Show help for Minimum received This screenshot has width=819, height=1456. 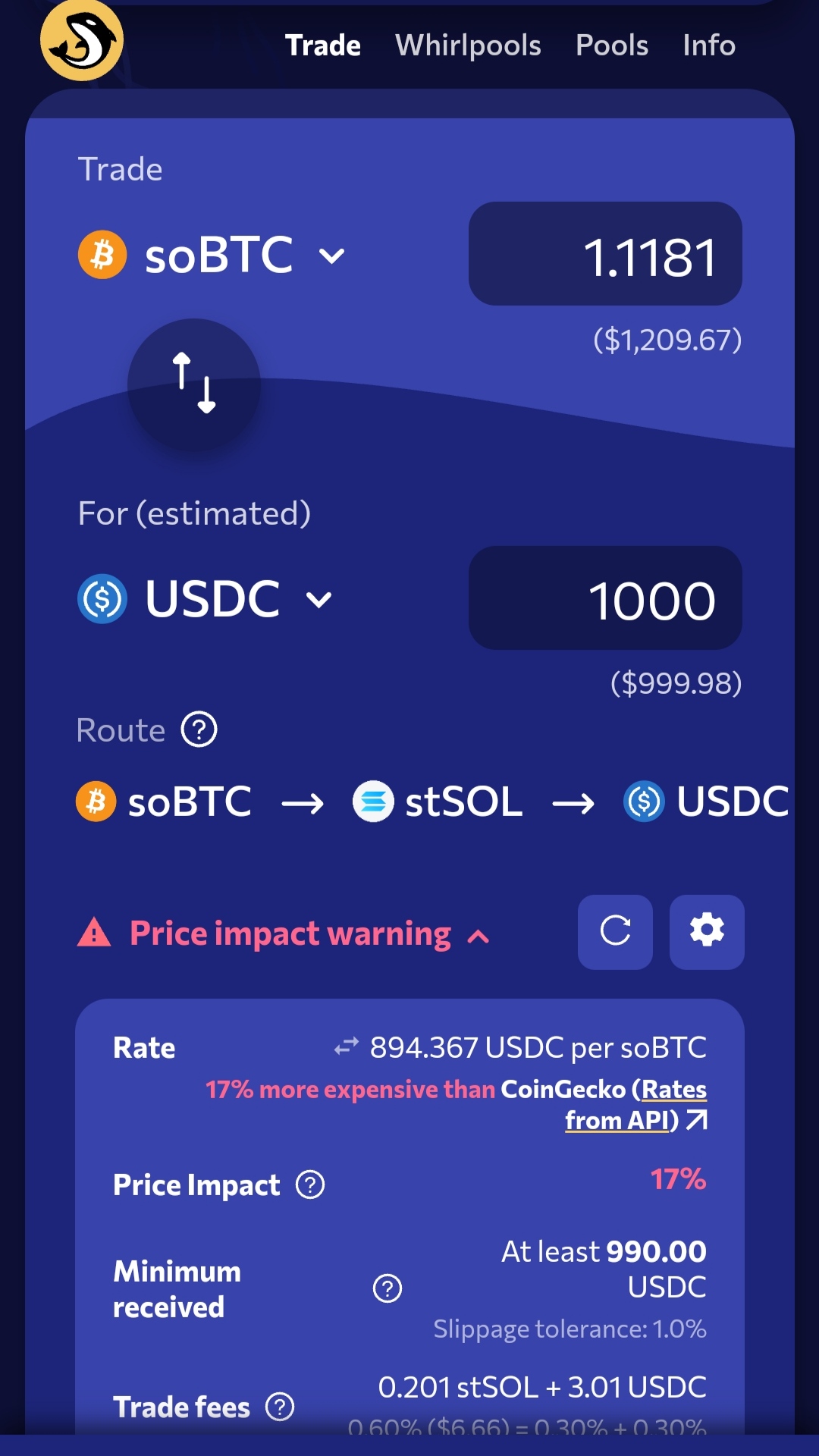point(388,1288)
